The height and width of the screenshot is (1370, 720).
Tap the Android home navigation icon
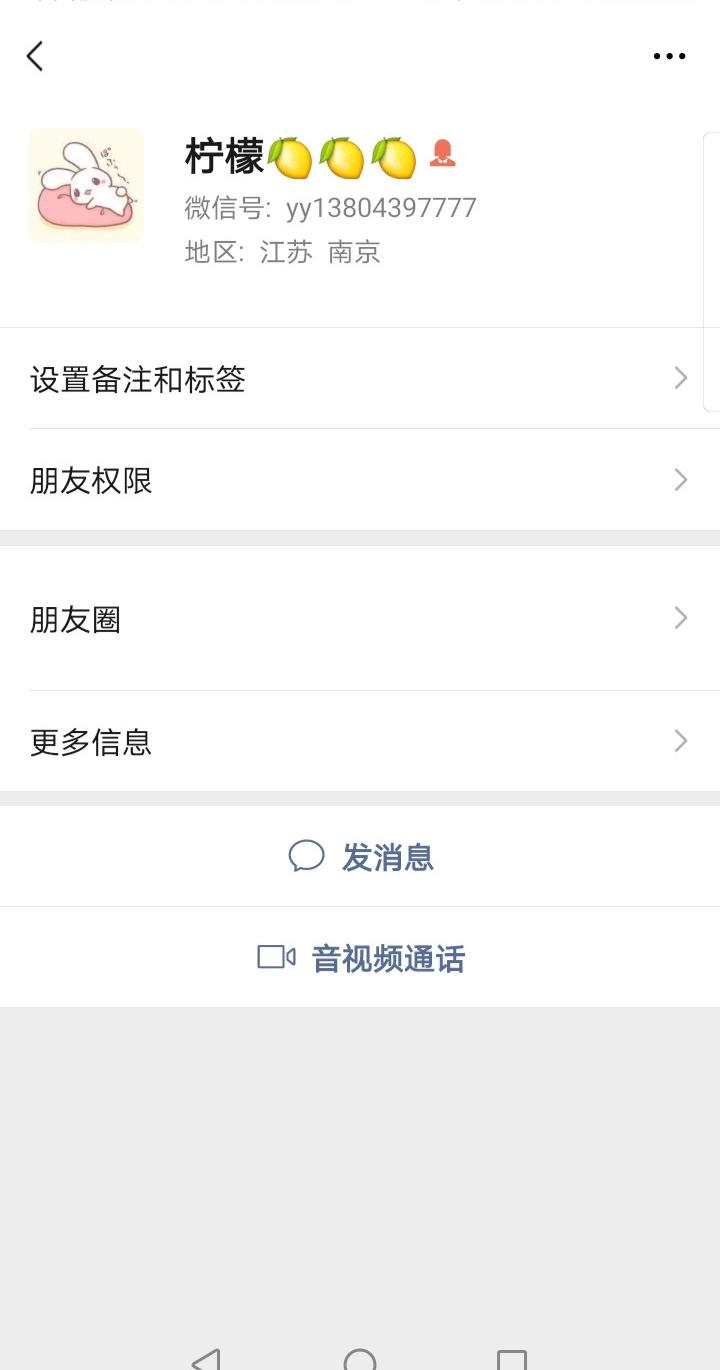pyautogui.click(x=360, y=1362)
